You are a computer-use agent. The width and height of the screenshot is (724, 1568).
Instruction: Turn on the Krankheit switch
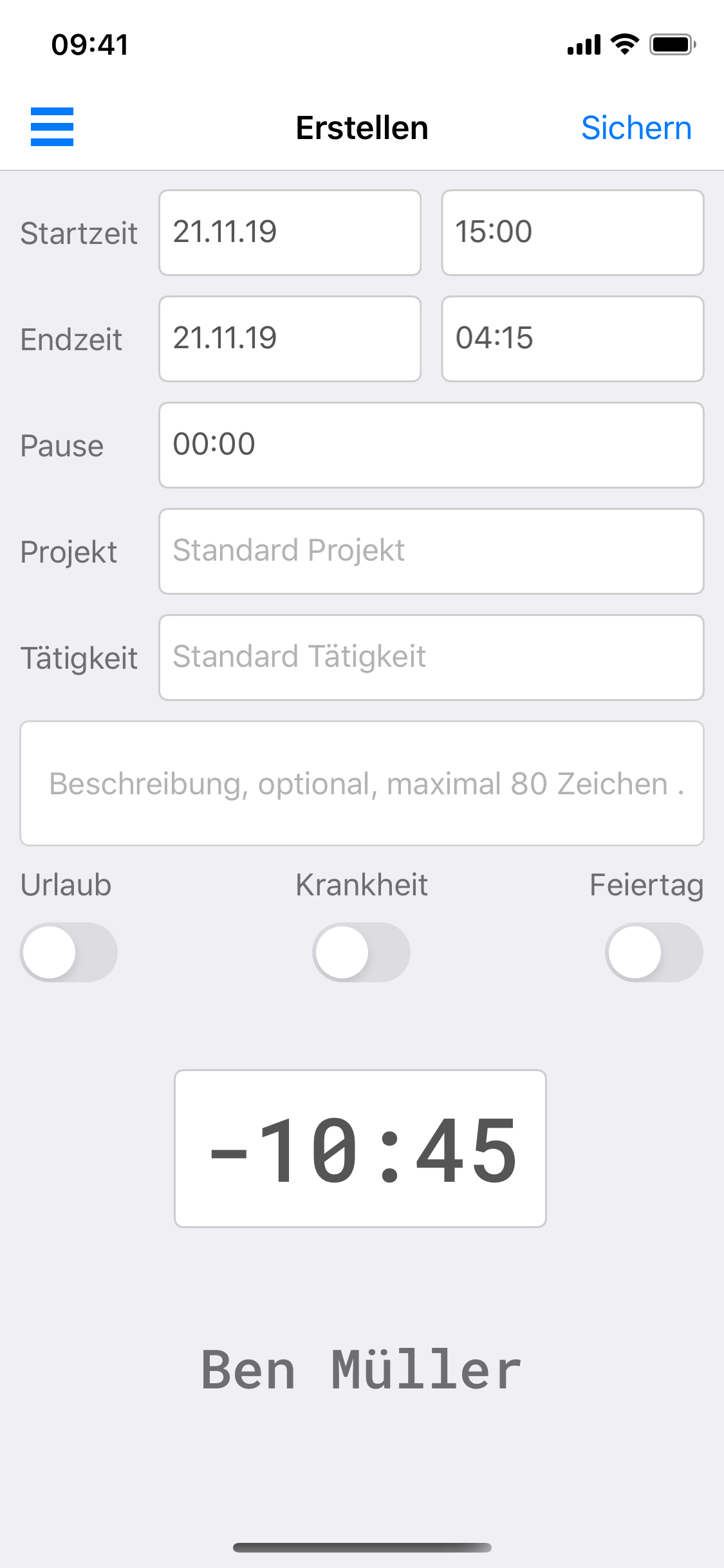[361, 952]
